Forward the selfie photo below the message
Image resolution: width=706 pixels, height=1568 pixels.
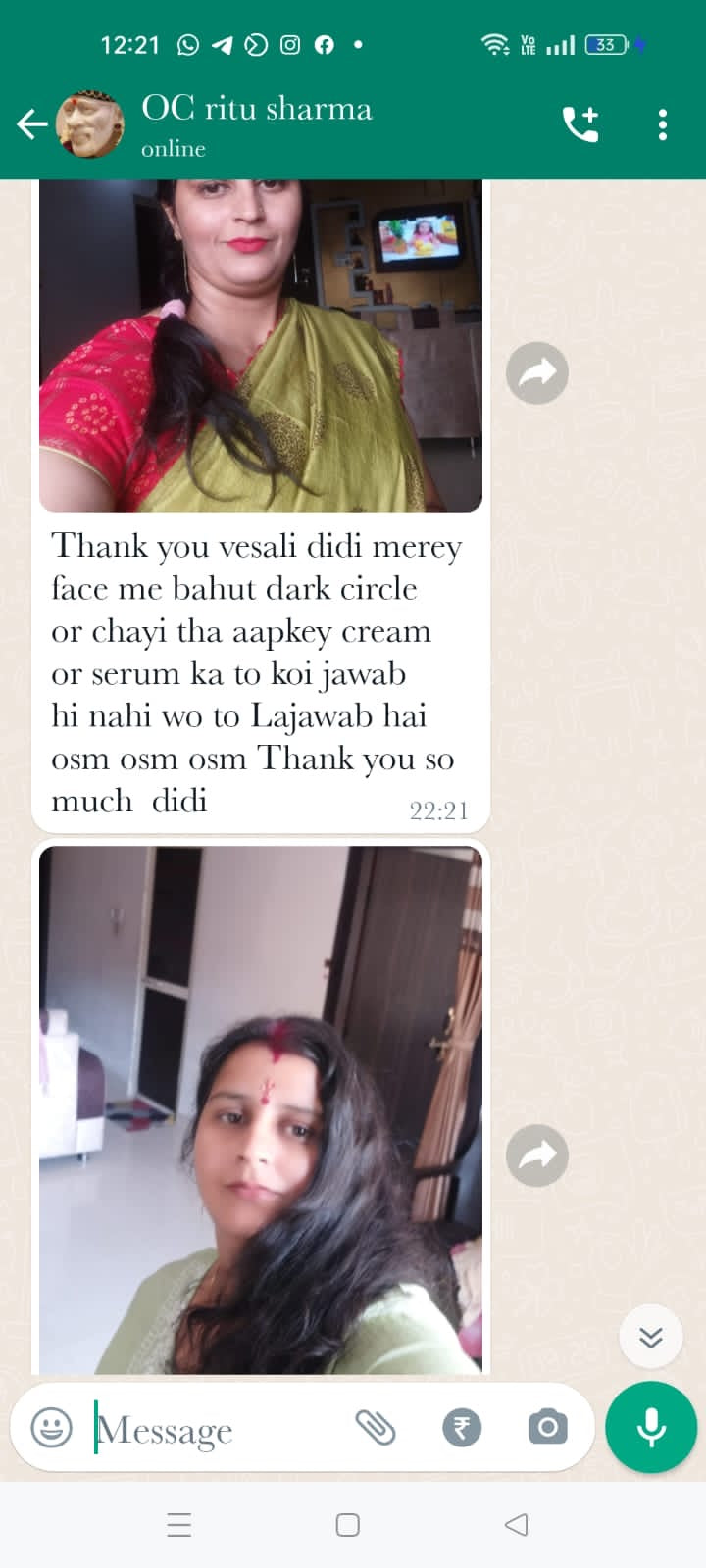tap(537, 1156)
